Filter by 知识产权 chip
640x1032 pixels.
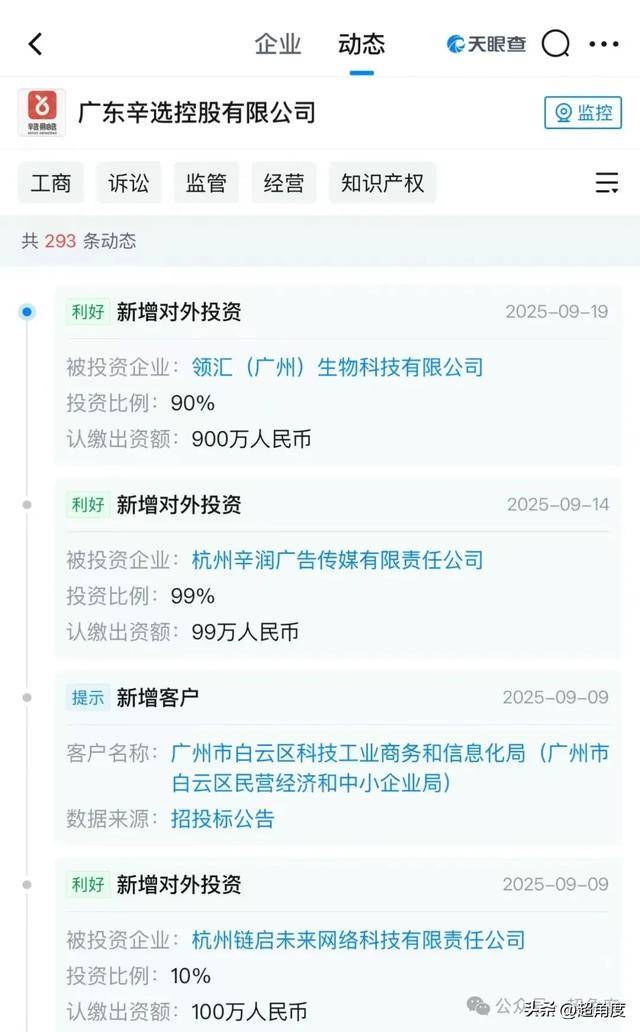(382, 183)
